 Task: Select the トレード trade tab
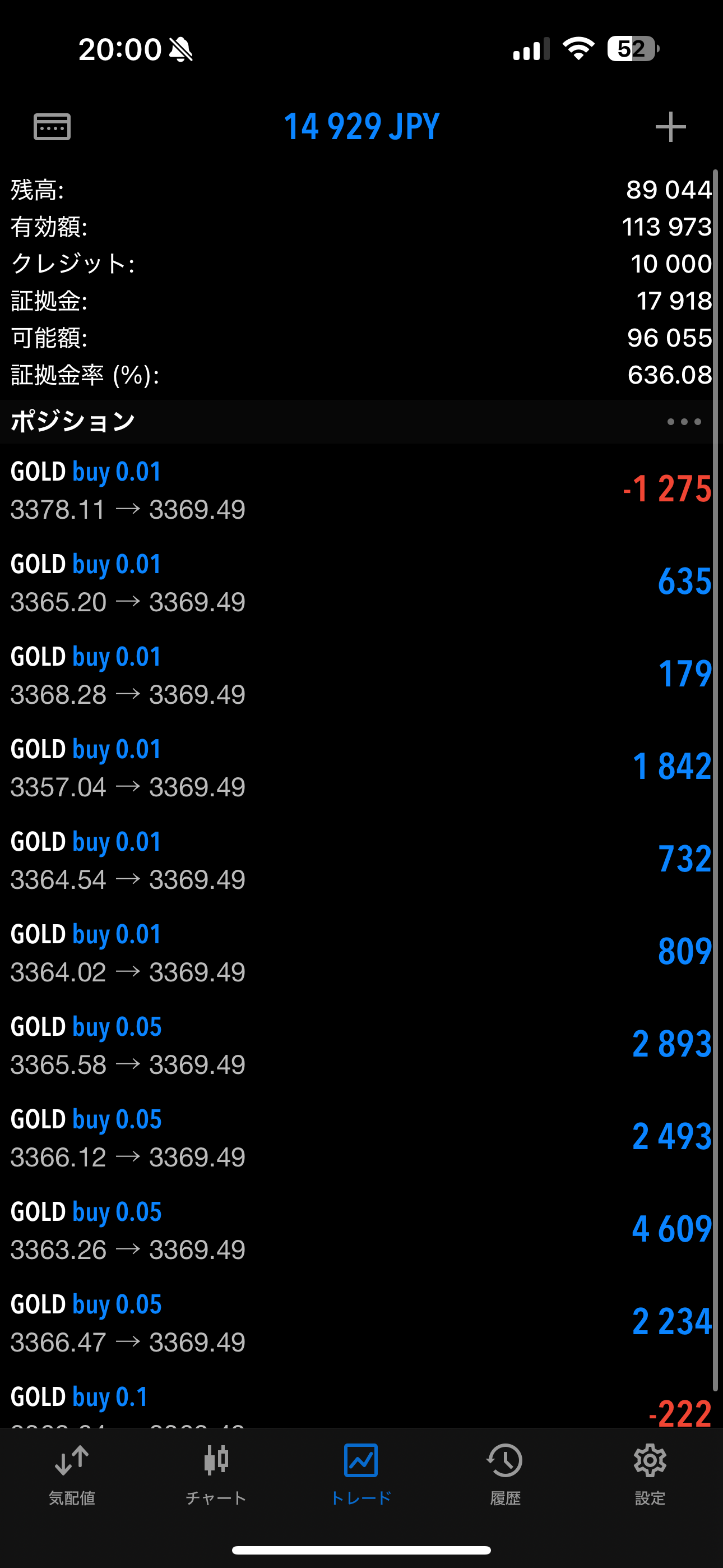[x=361, y=1474]
